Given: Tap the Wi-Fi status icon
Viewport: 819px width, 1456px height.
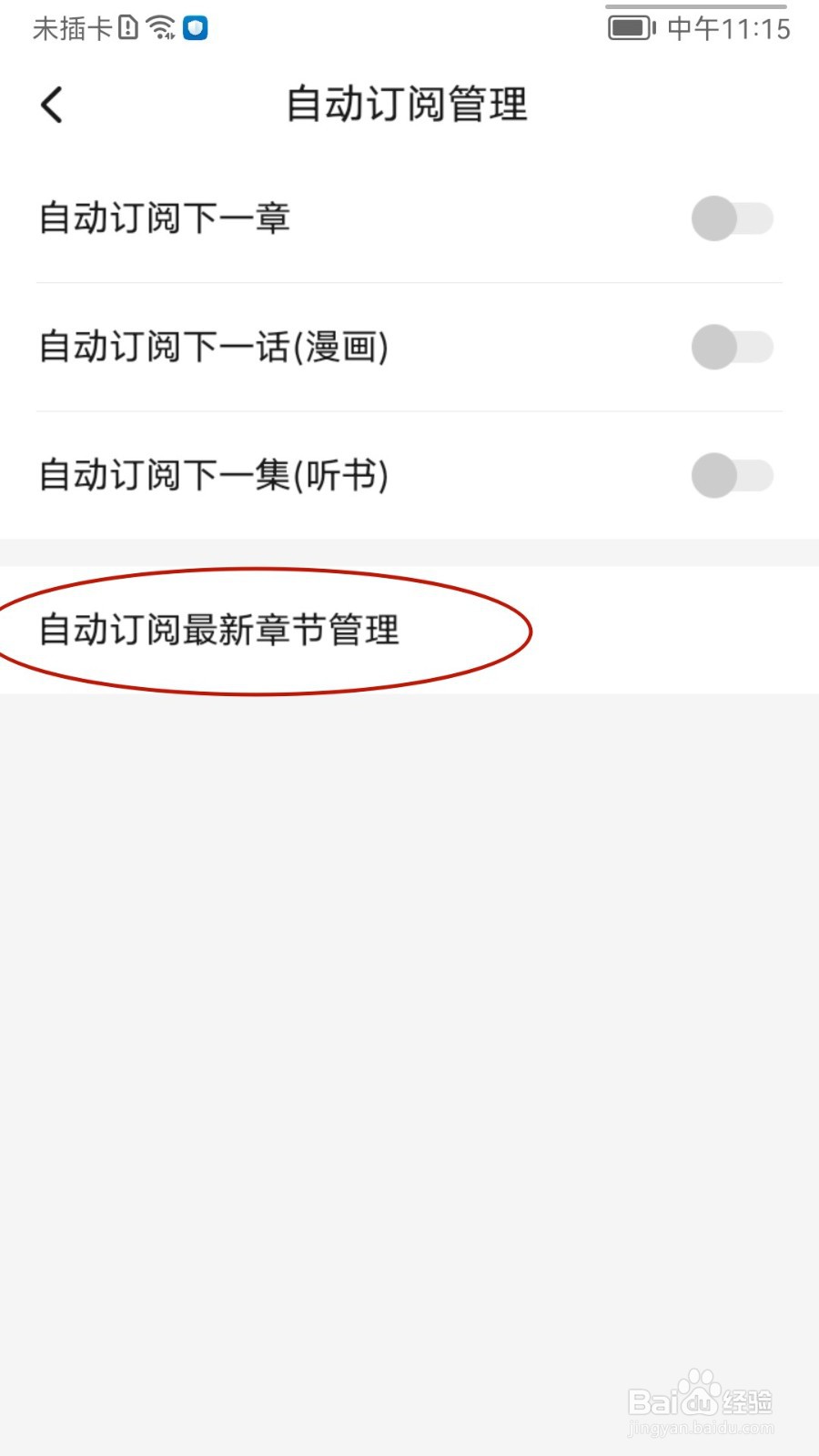Looking at the screenshot, I should pos(162,26).
